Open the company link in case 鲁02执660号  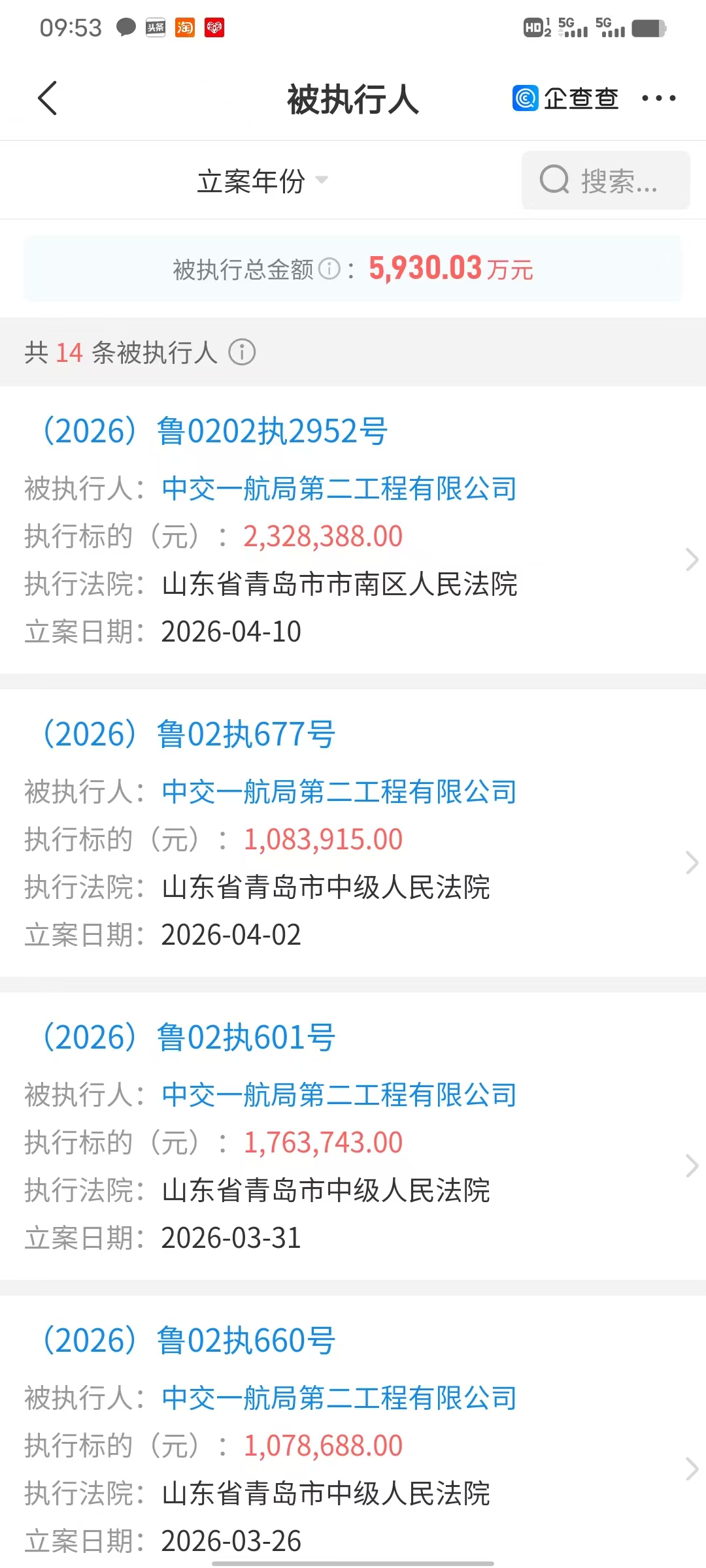(x=339, y=1398)
